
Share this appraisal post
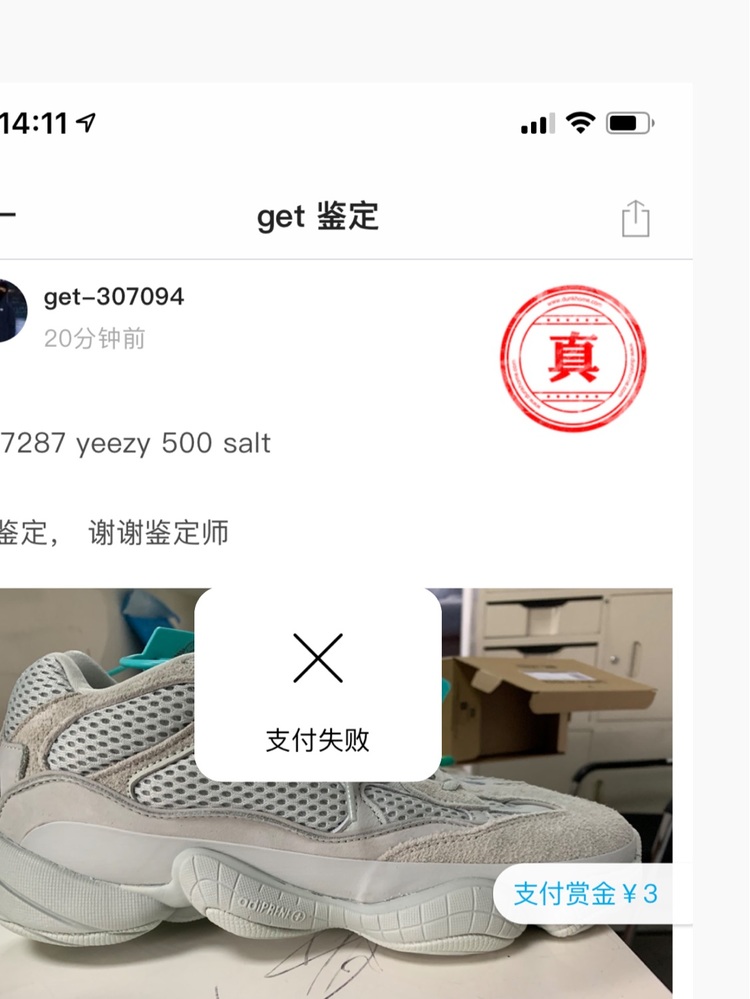click(x=635, y=218)
